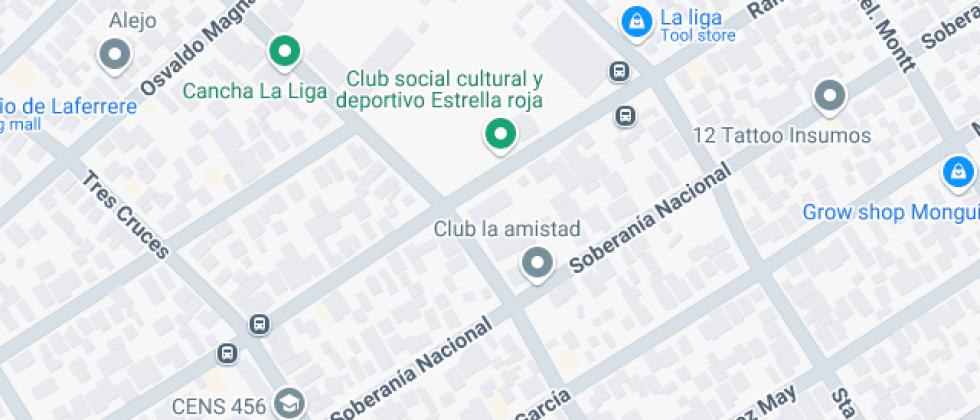Viewport: 980px width, 420px height.
Task: Tap the Estrella roja club pin
Action: pyautogui.click(x=501, y=134)
